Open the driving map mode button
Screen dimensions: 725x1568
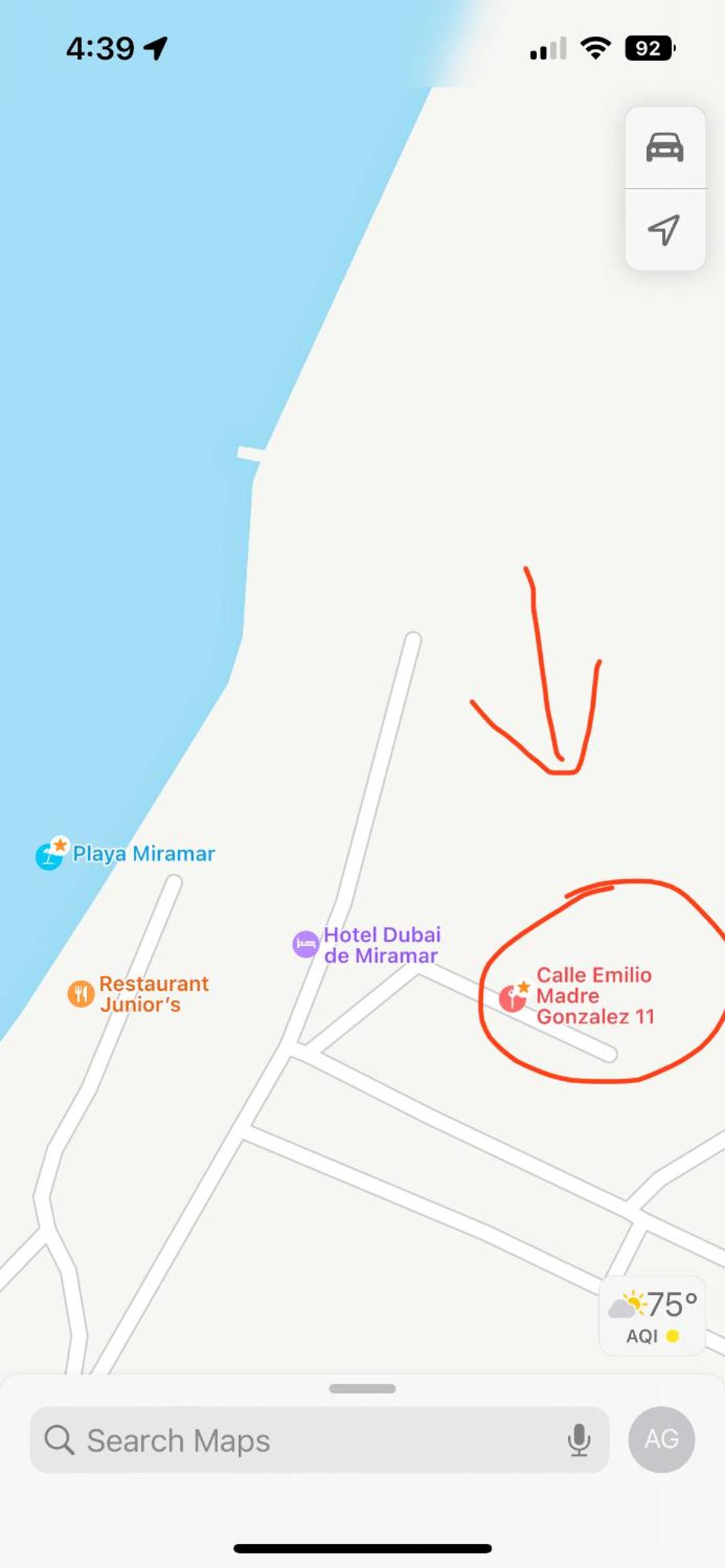click(665, 147)
